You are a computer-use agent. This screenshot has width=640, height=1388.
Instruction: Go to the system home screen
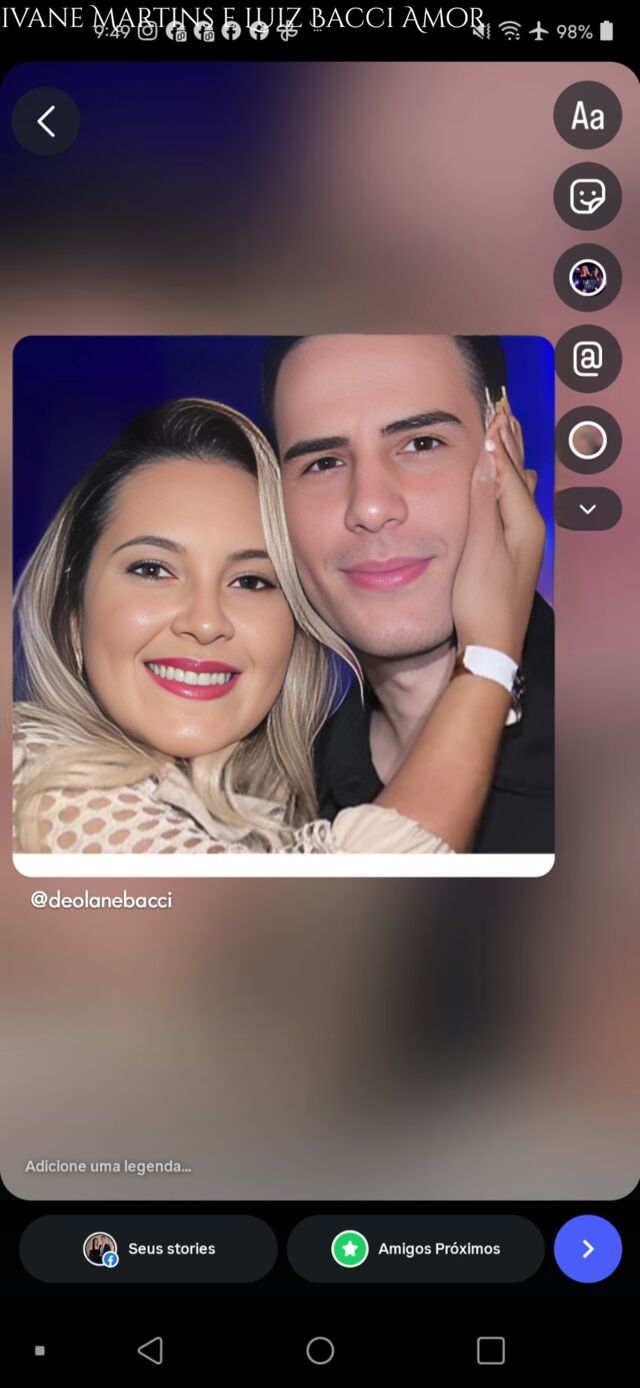[x=320, y=1351]
